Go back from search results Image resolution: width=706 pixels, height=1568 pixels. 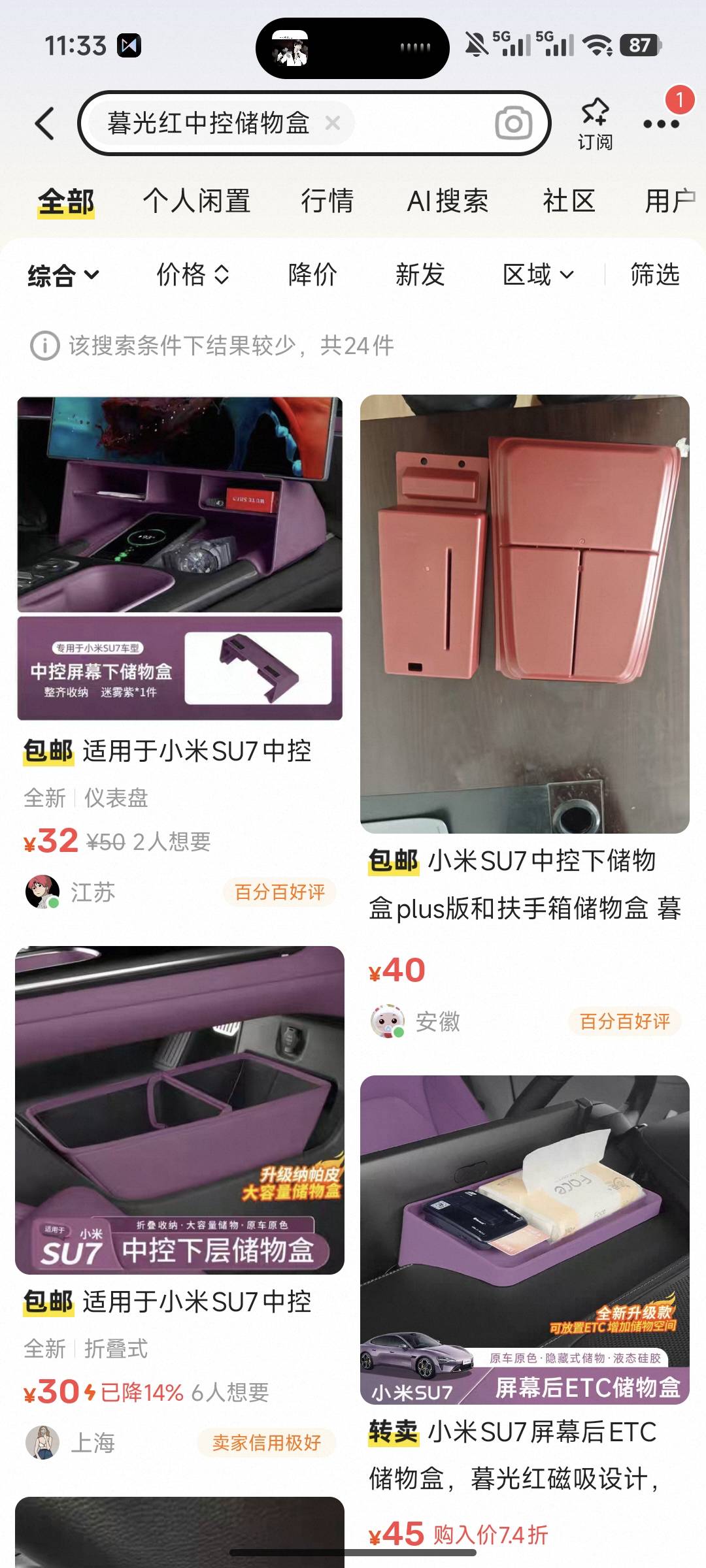pos(44,123)
